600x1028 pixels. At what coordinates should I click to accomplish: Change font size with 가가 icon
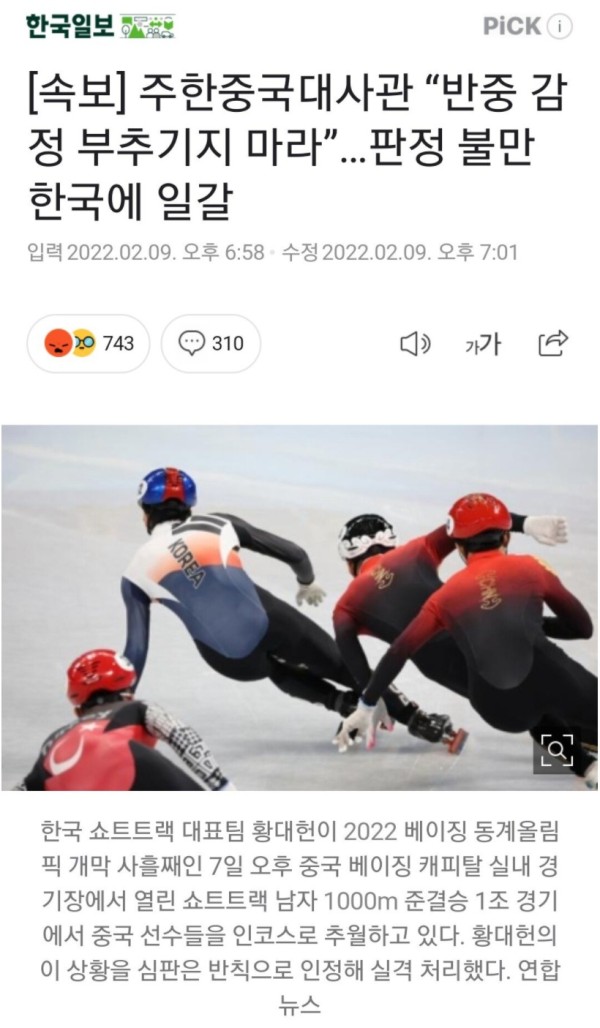coord(483,345)
